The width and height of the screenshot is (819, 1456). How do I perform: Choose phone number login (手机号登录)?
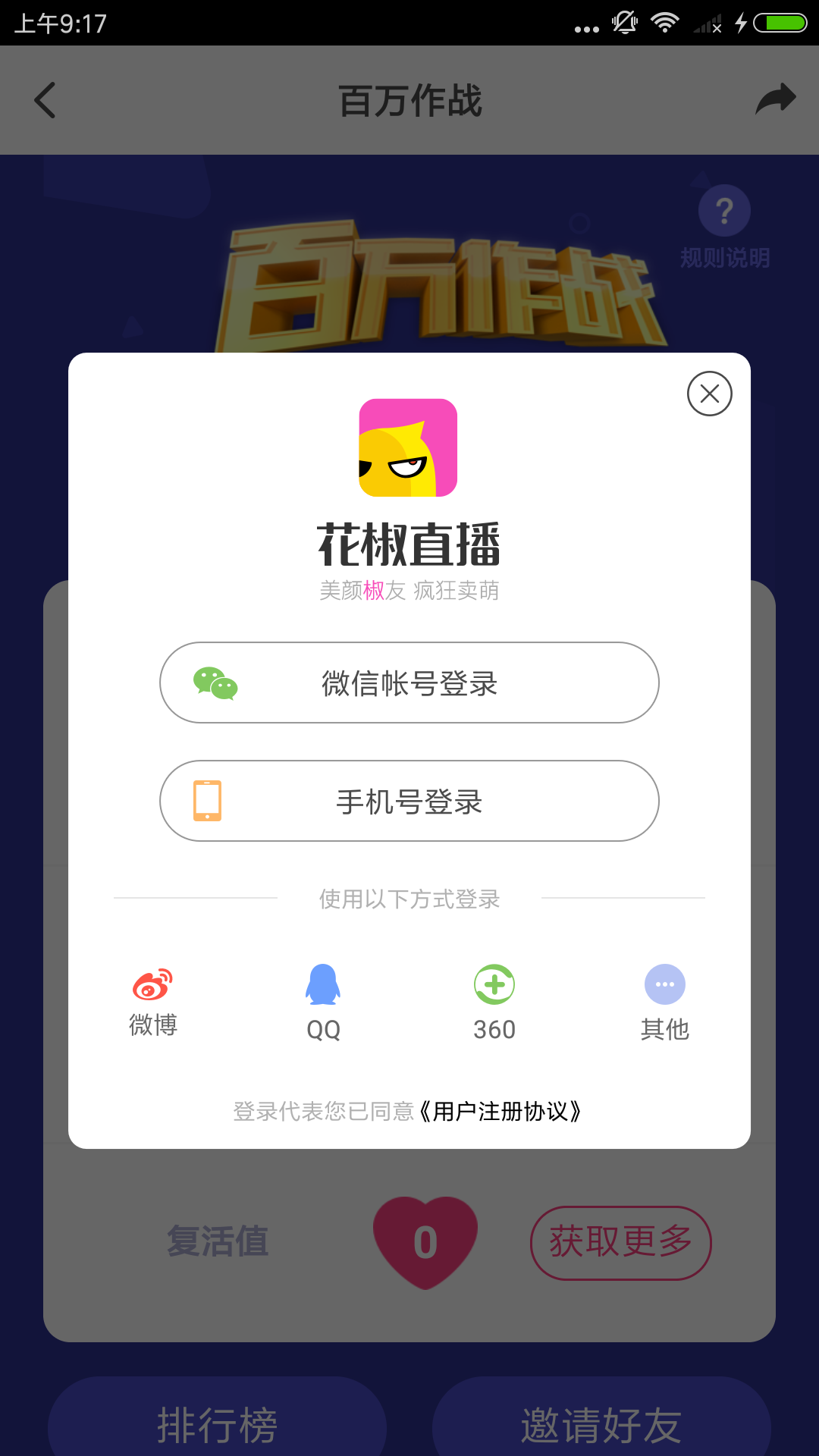click(409, 801)
